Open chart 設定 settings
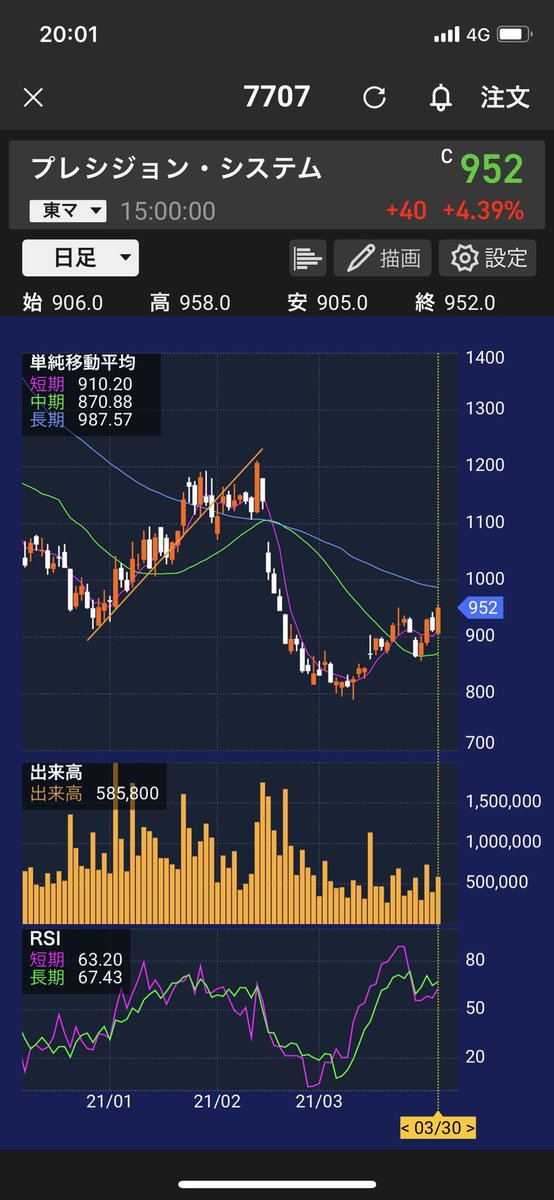 click(x=488, y=258)
